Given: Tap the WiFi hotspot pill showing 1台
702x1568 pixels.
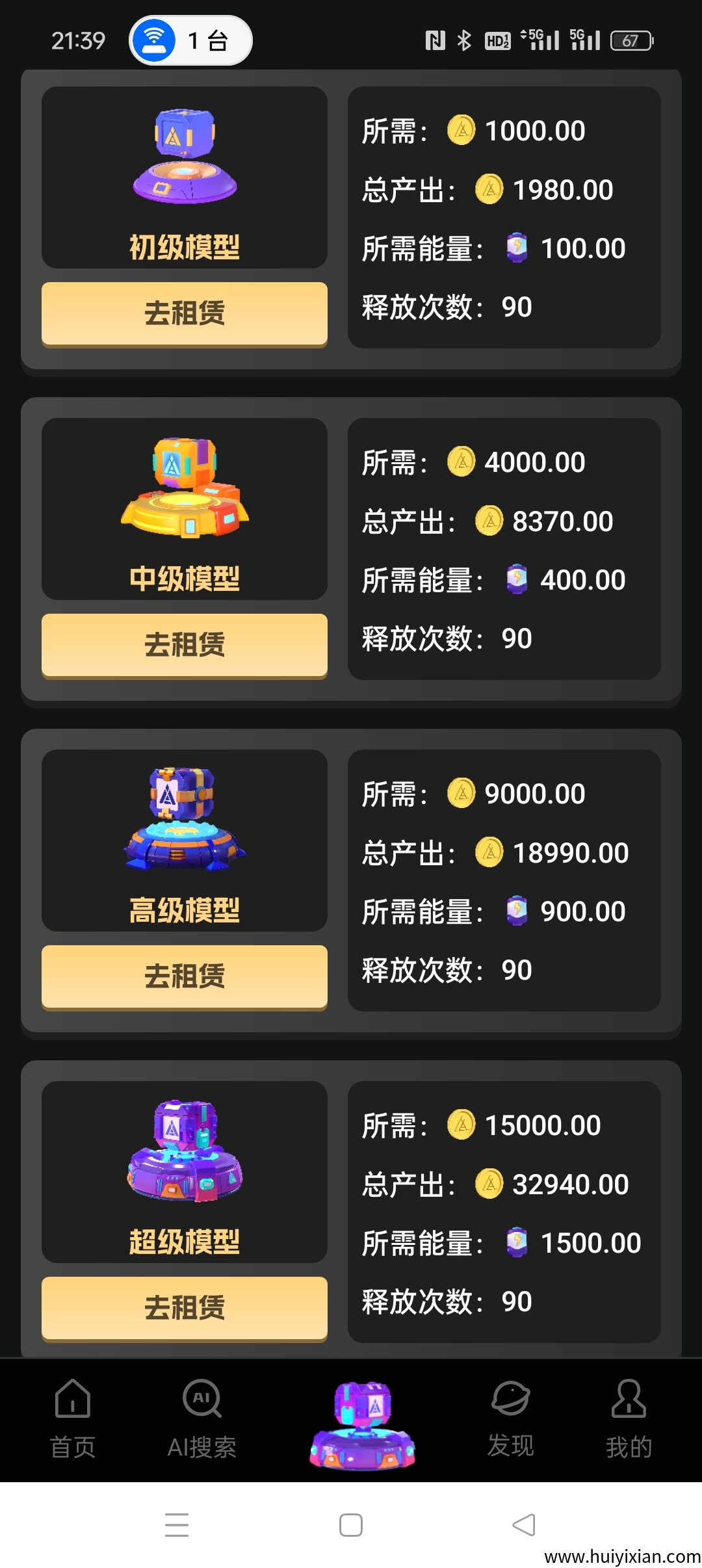Looking at the screenshot, I should (188, 40).
